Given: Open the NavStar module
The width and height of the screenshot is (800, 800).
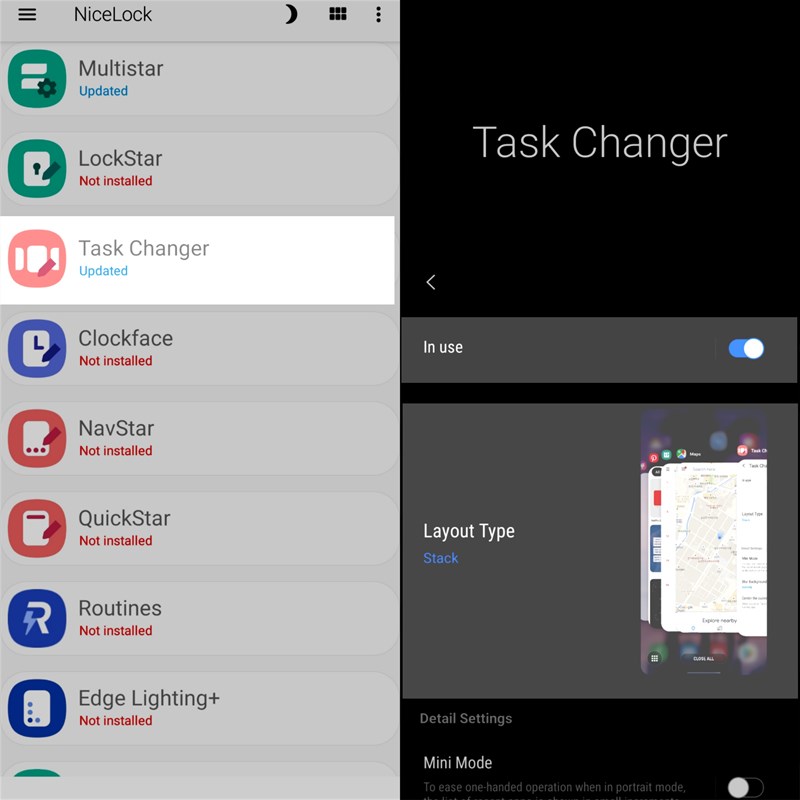Looking at the screenshot, I should click(x=198, y=439).
